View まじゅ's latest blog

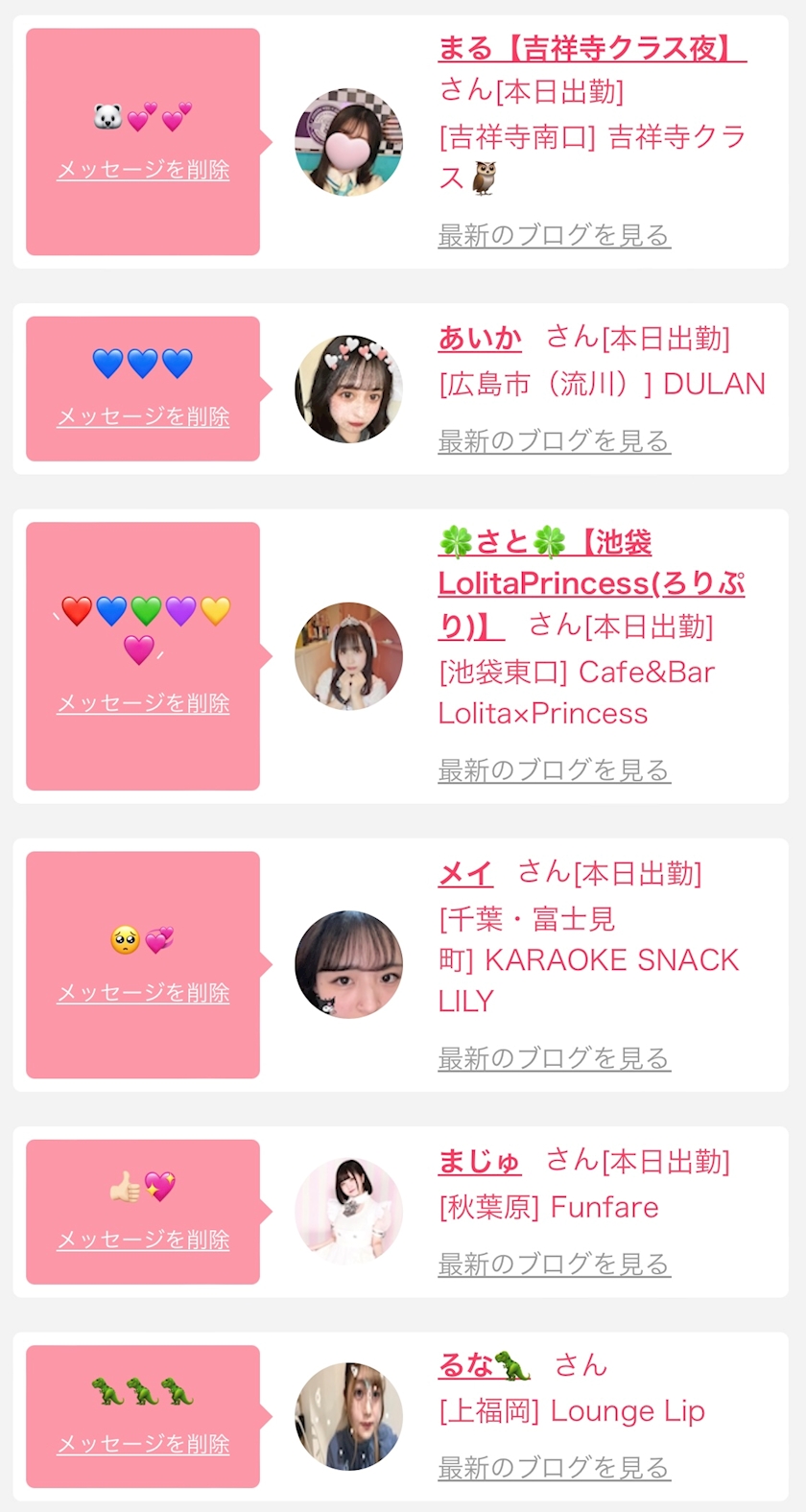pyautogui.click(x=555, y=1264)
